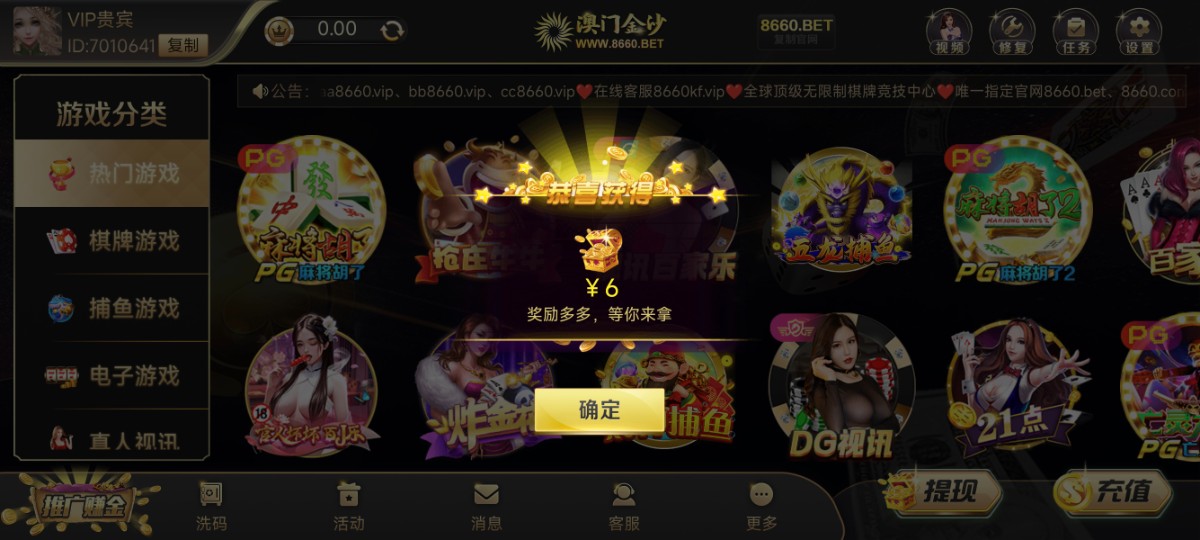
Task: Open the 视频 video icon
Action: pos(948,32)
